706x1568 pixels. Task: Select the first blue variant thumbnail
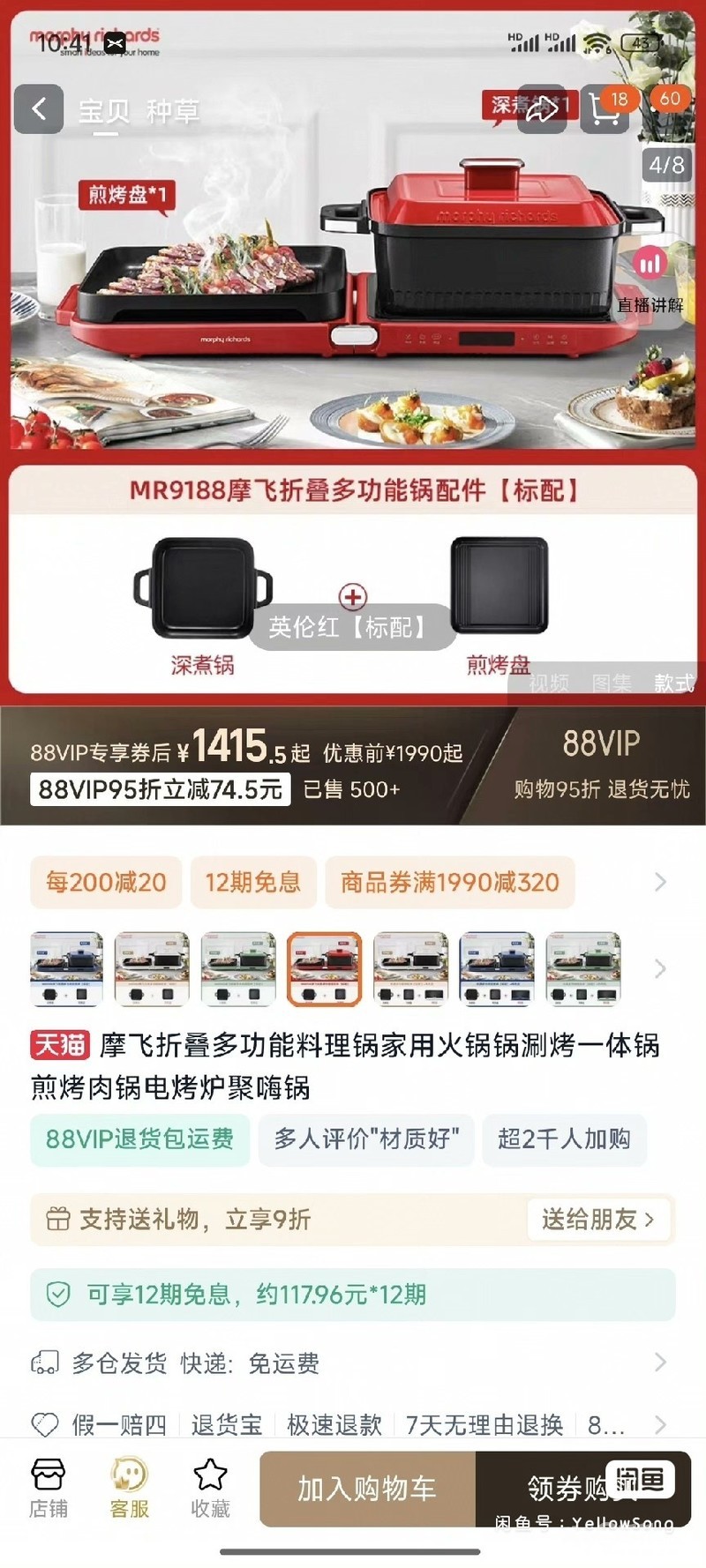point(67,969)
